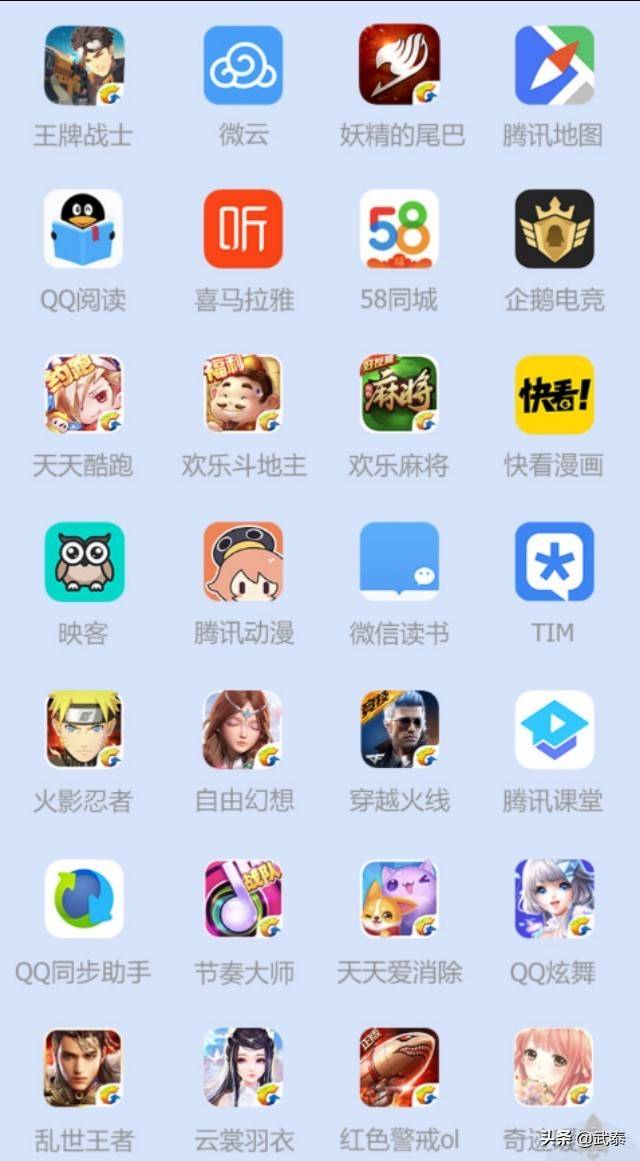640x1161 pixels.
Task: Open 微信读书
Action: coord(399,562)
